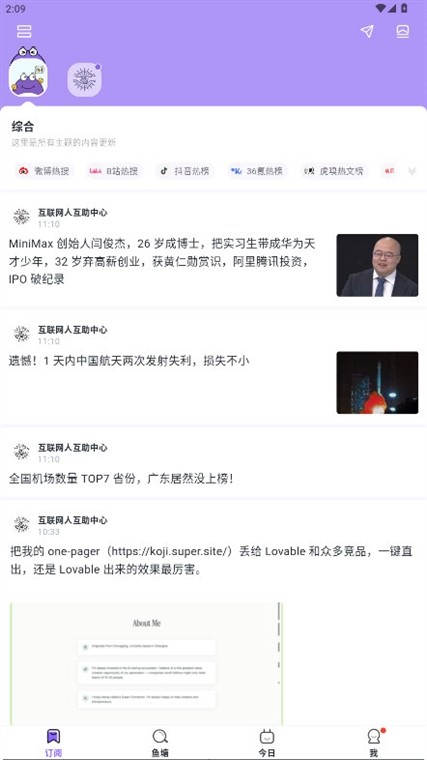The image size is (427, 760).
Task: Go to the 我 tab
Action: point(373,743)
